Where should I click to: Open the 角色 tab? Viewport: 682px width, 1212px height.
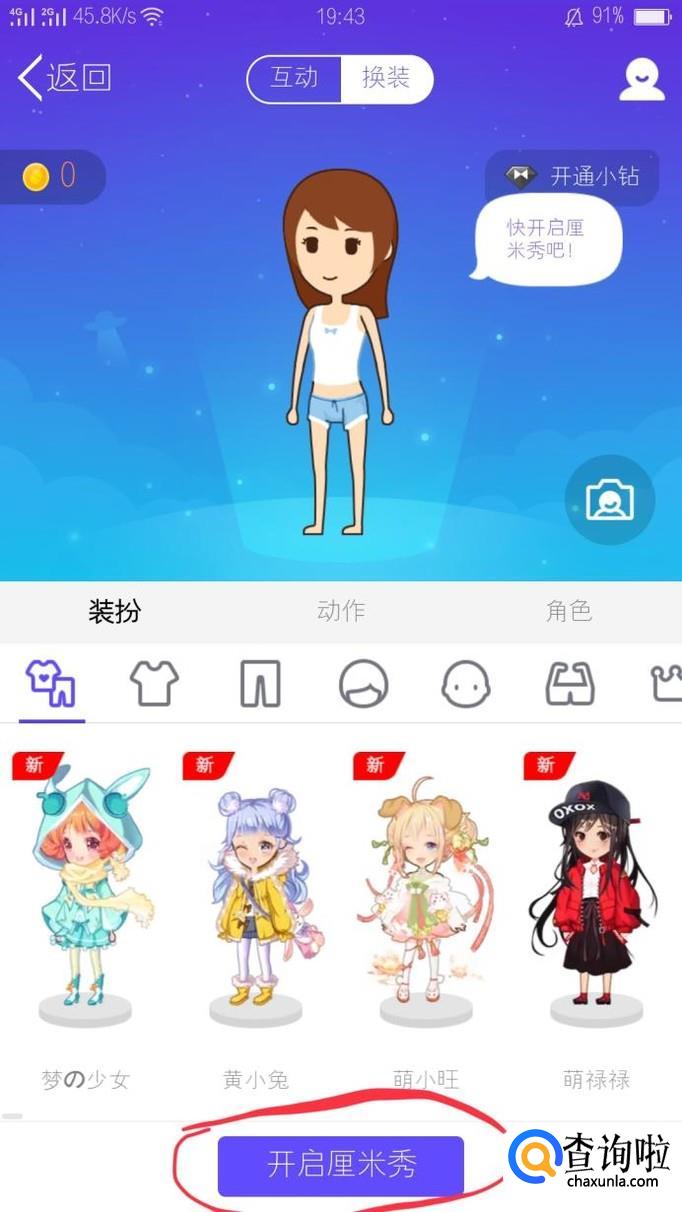569,611
